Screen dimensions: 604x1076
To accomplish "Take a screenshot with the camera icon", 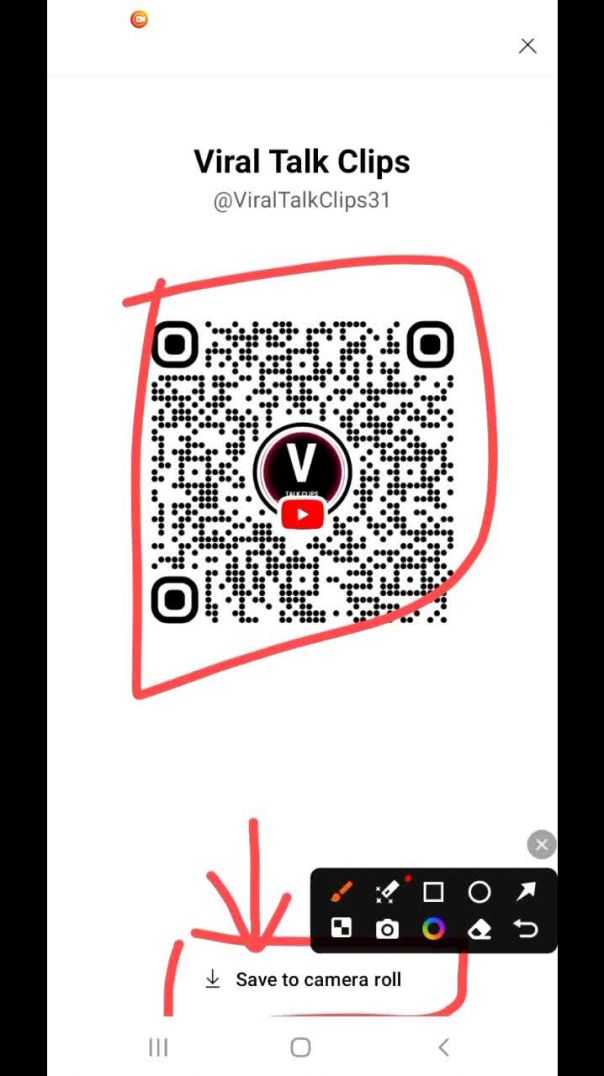I will pos(387,930).
